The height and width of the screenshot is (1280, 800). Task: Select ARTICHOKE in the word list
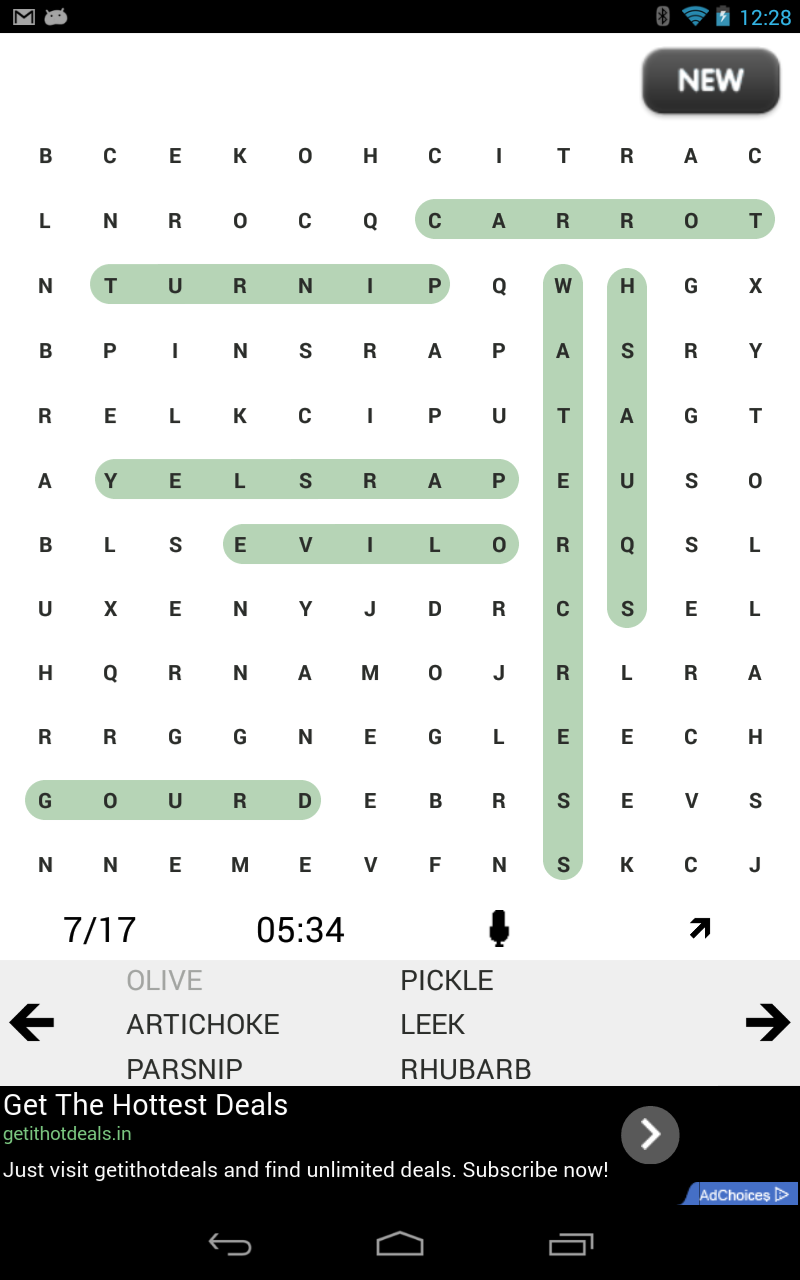[x=202, y=1024]
